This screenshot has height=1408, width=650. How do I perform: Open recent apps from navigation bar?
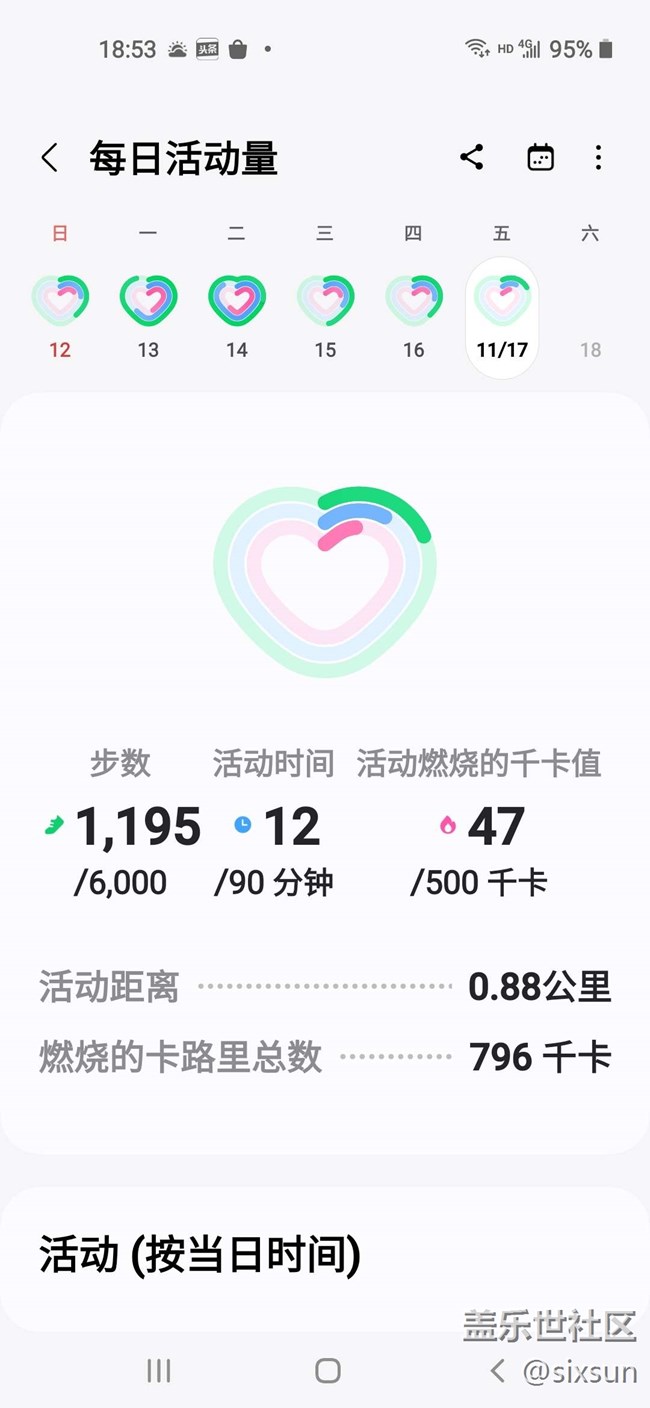pyautogui.click(x=159, y=1370)
